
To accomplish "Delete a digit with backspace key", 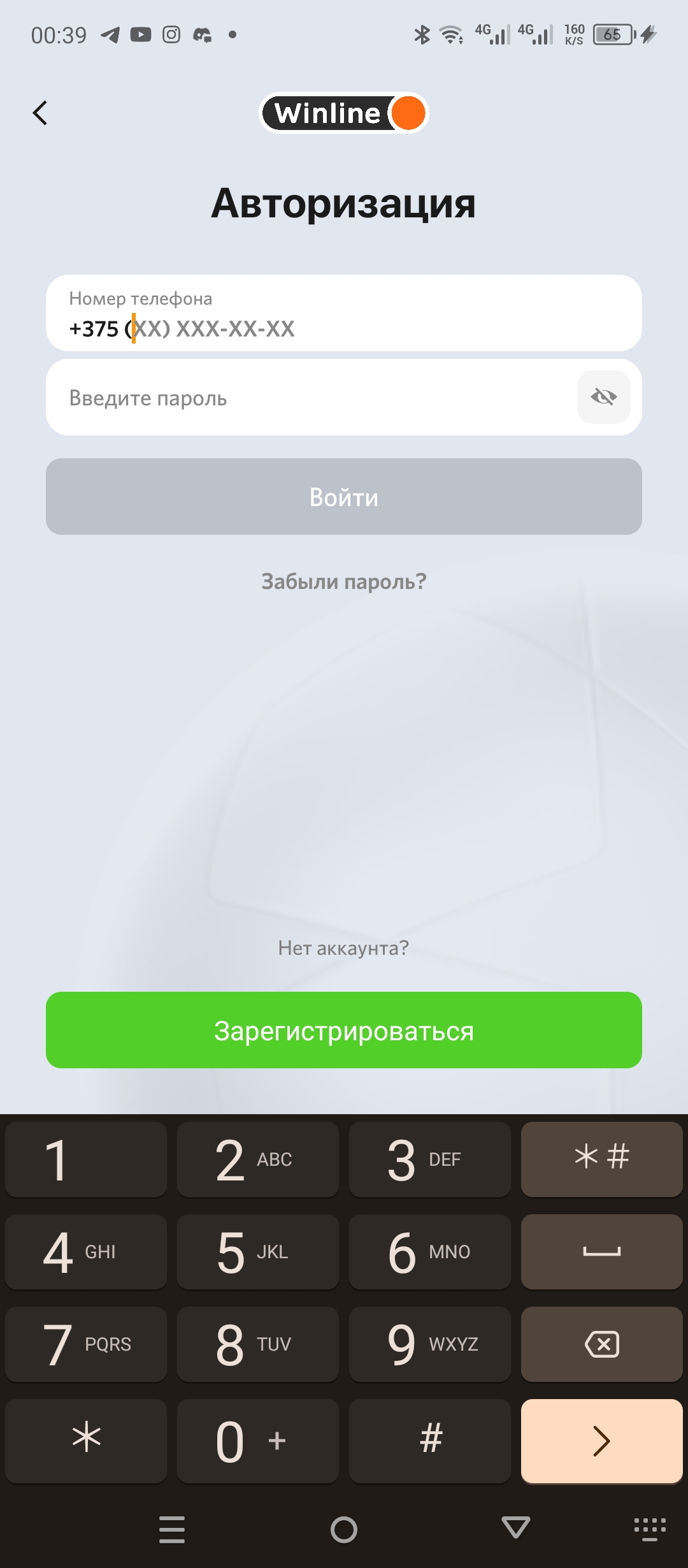I will click(602, 1344).
